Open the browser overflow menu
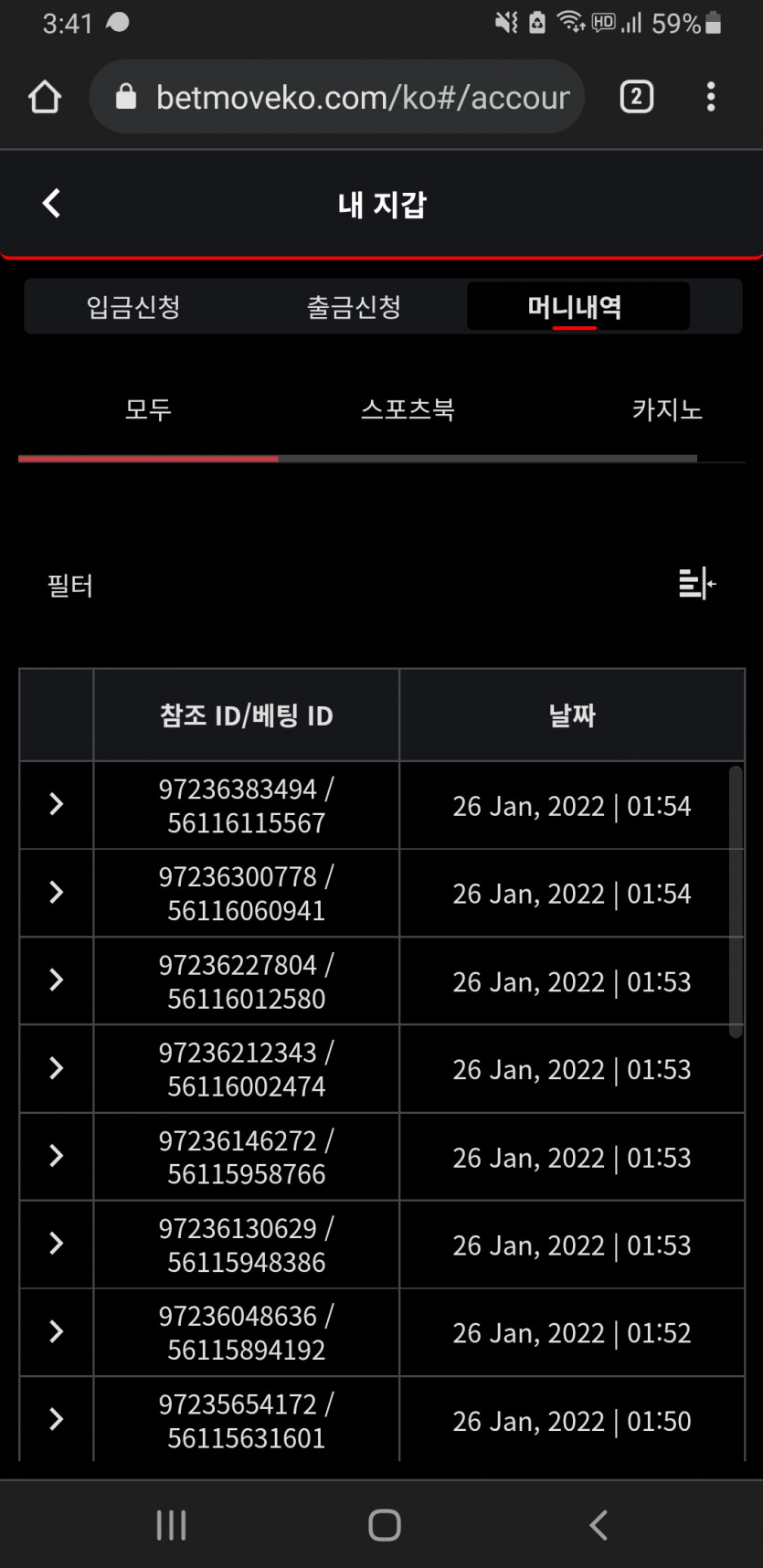The image size is (763, 1568). (x=711, y=97)
